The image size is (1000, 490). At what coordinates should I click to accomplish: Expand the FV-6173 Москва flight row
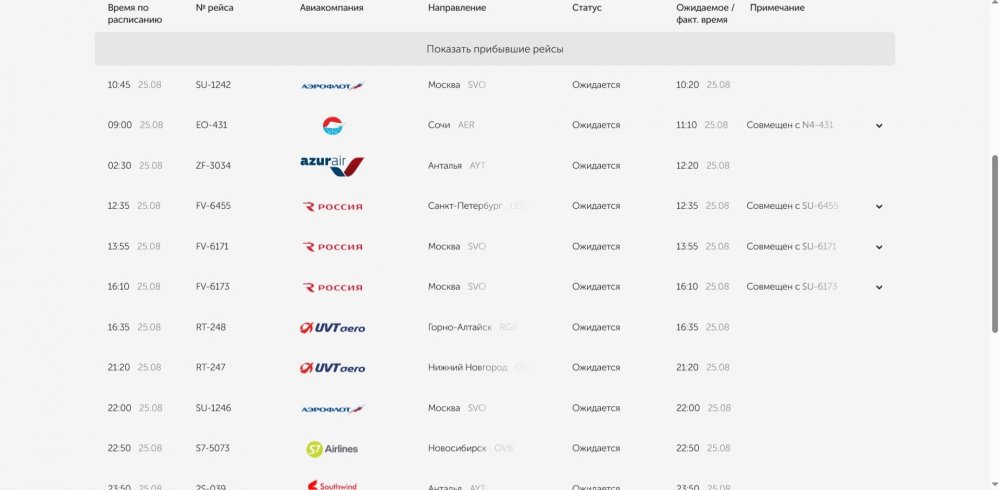[879, 287]
